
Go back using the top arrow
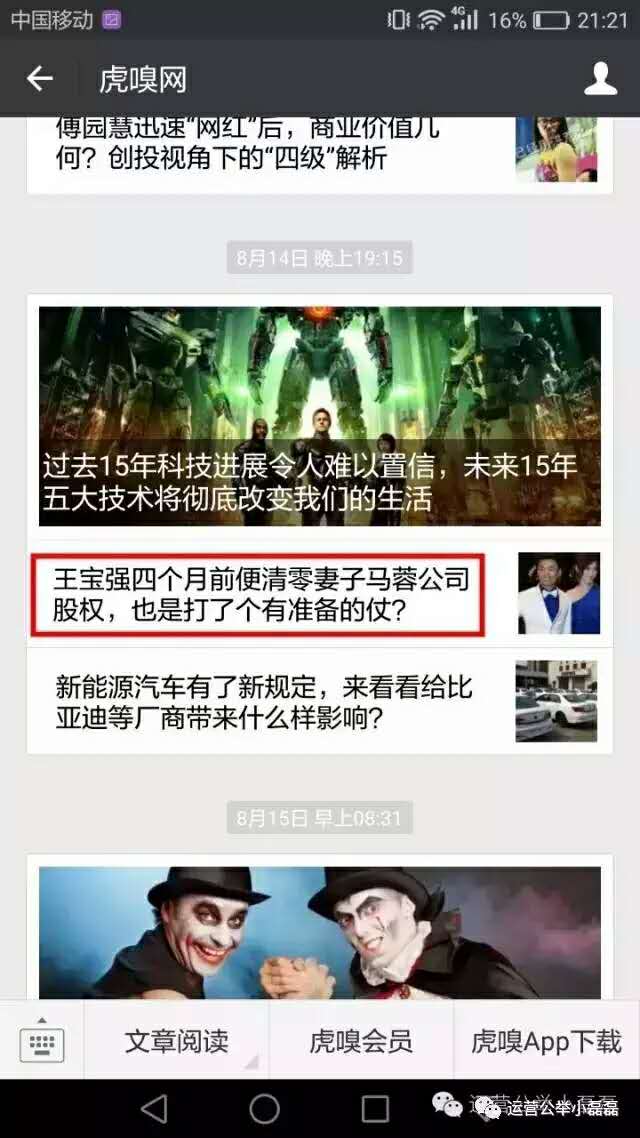coord(40,79)
